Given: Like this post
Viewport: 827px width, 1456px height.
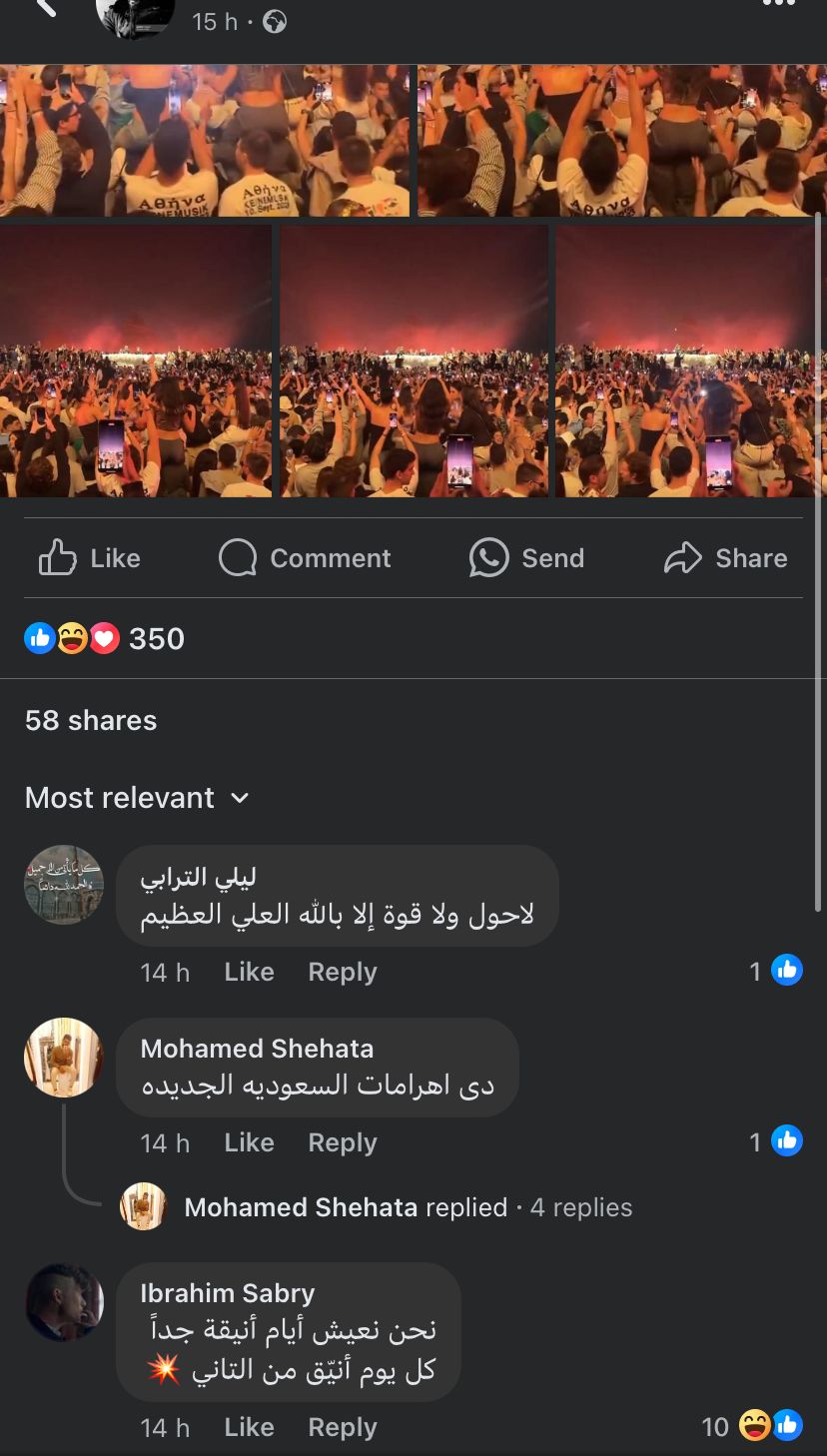Looking at the screenshot, I should (x=90, y=558).
